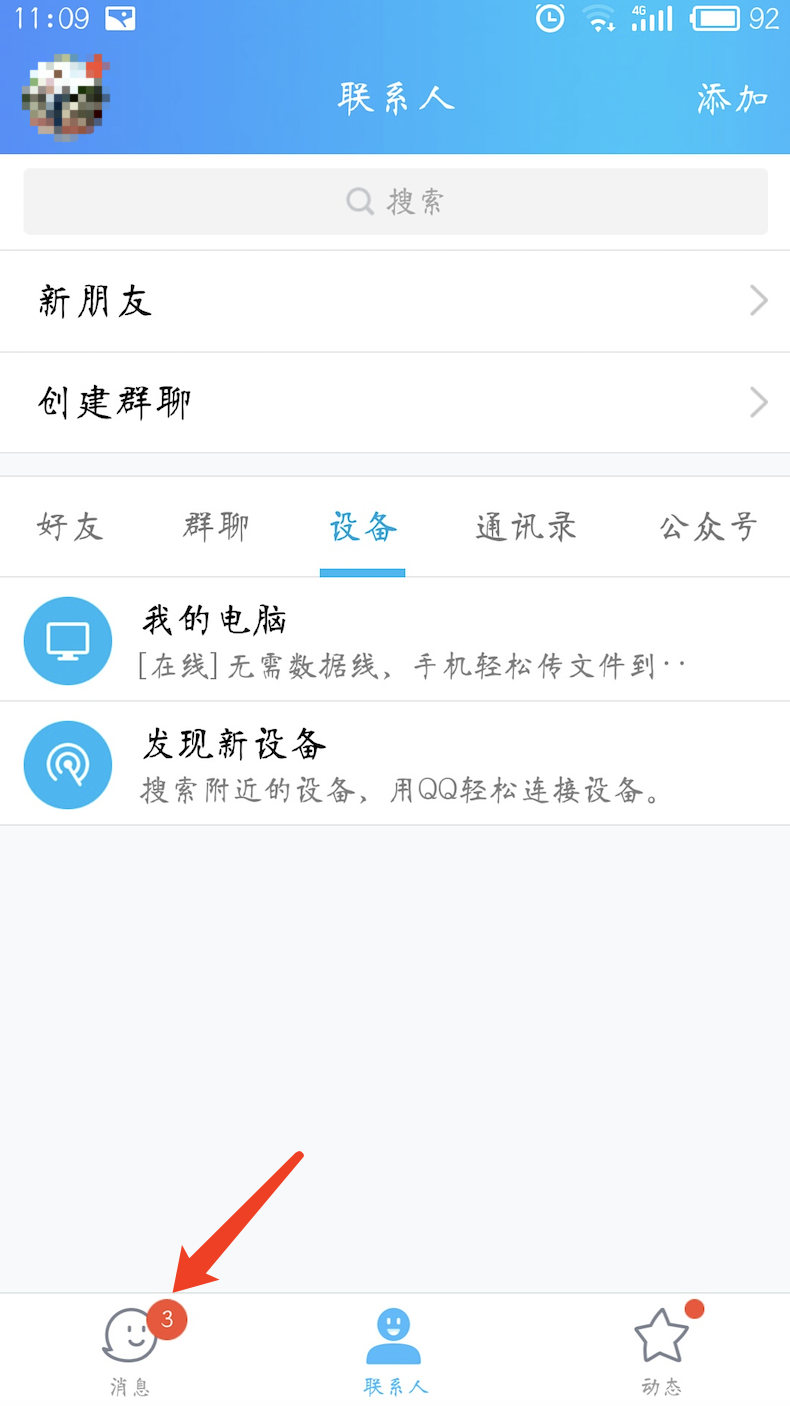Switch to the 通讯录 tab
Viewport: 790px width, 1406px height.
click(526, 527)
